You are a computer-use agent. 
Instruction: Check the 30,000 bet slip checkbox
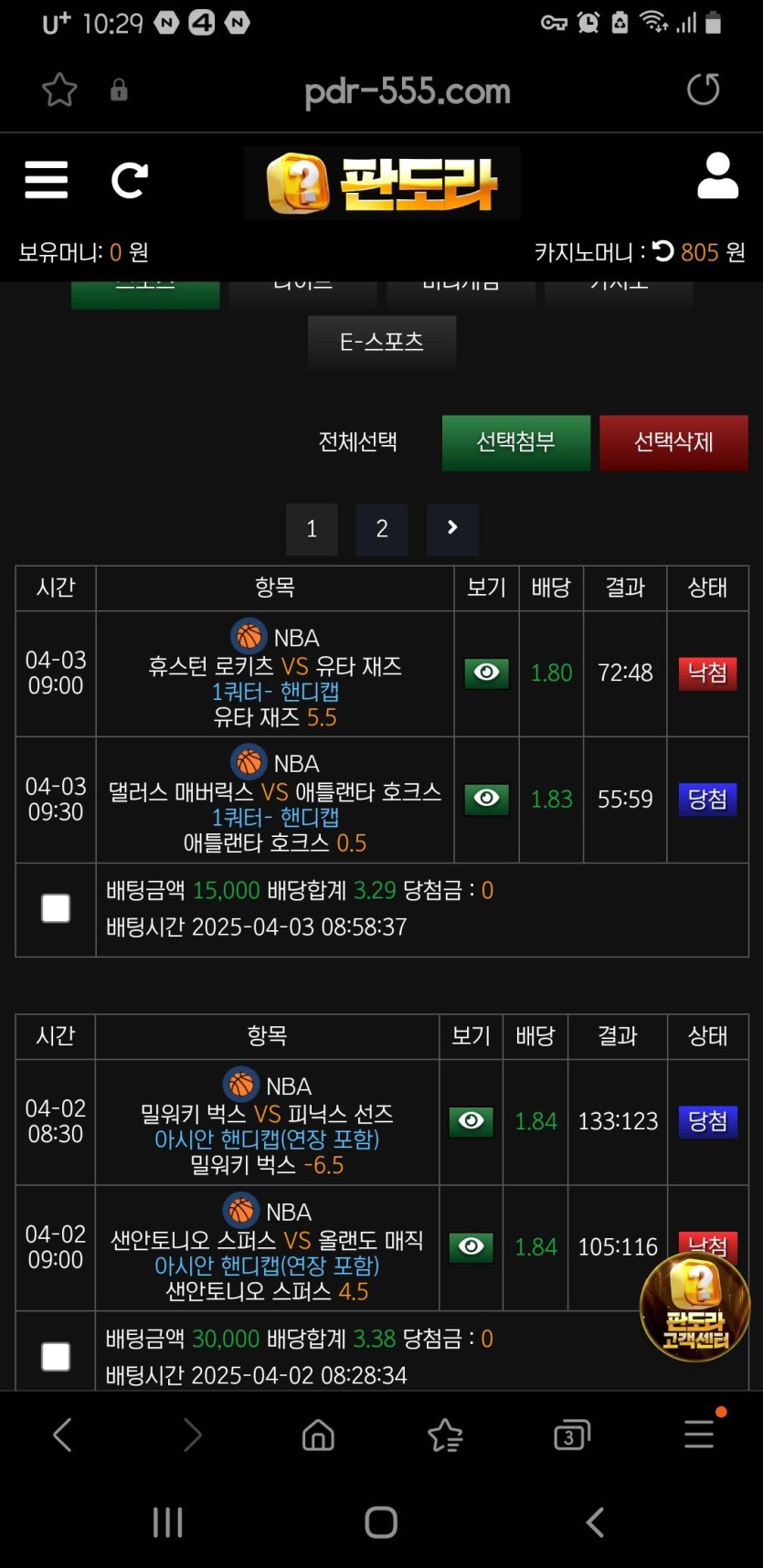[56, 1357]
